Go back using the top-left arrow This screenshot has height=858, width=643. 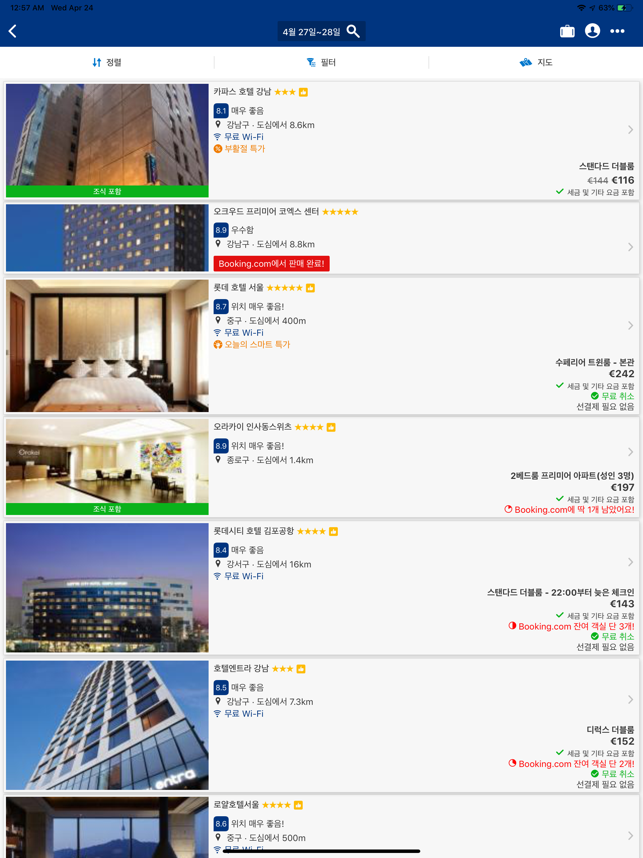[x=13, y=32]
